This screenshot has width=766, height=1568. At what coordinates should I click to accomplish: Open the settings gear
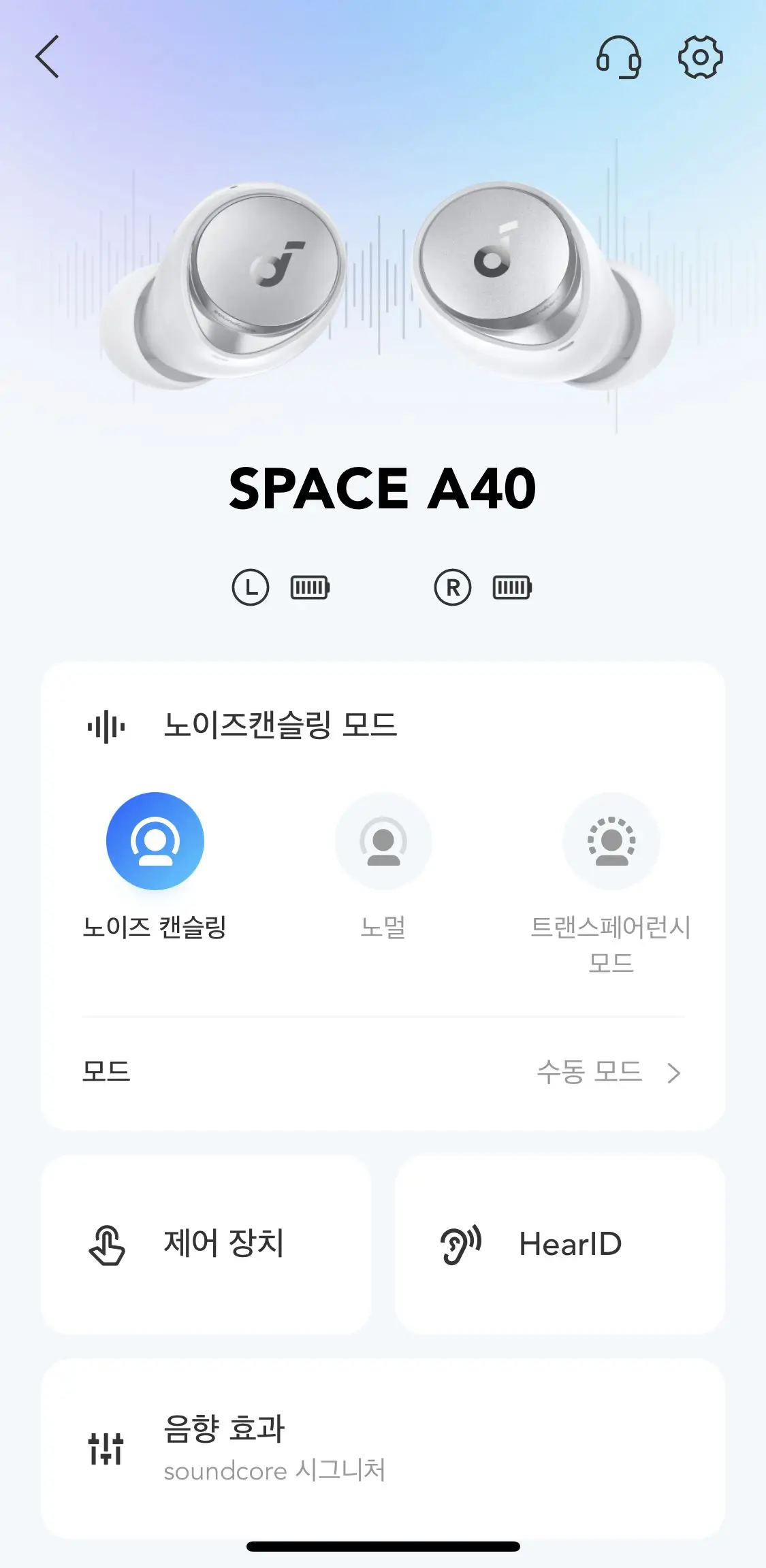tap(700, 57)
